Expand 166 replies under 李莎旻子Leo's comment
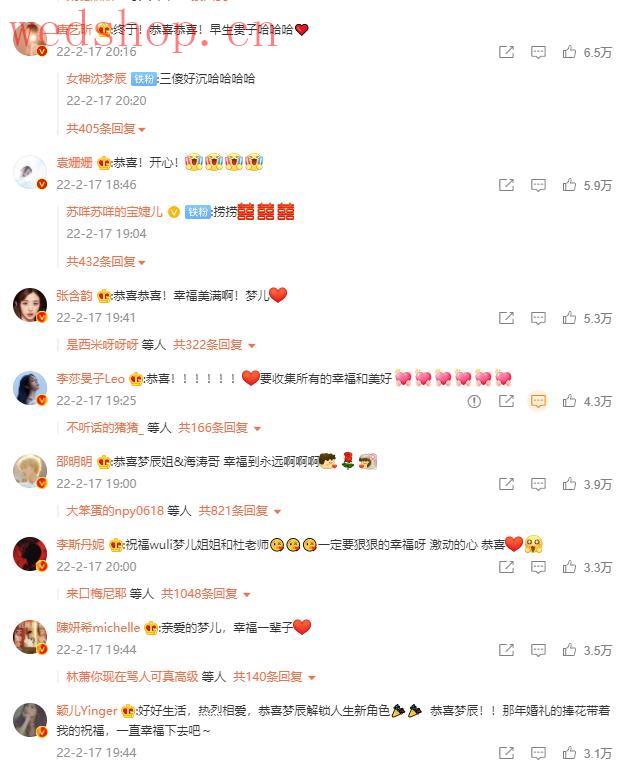 click(x=219, y=428)
